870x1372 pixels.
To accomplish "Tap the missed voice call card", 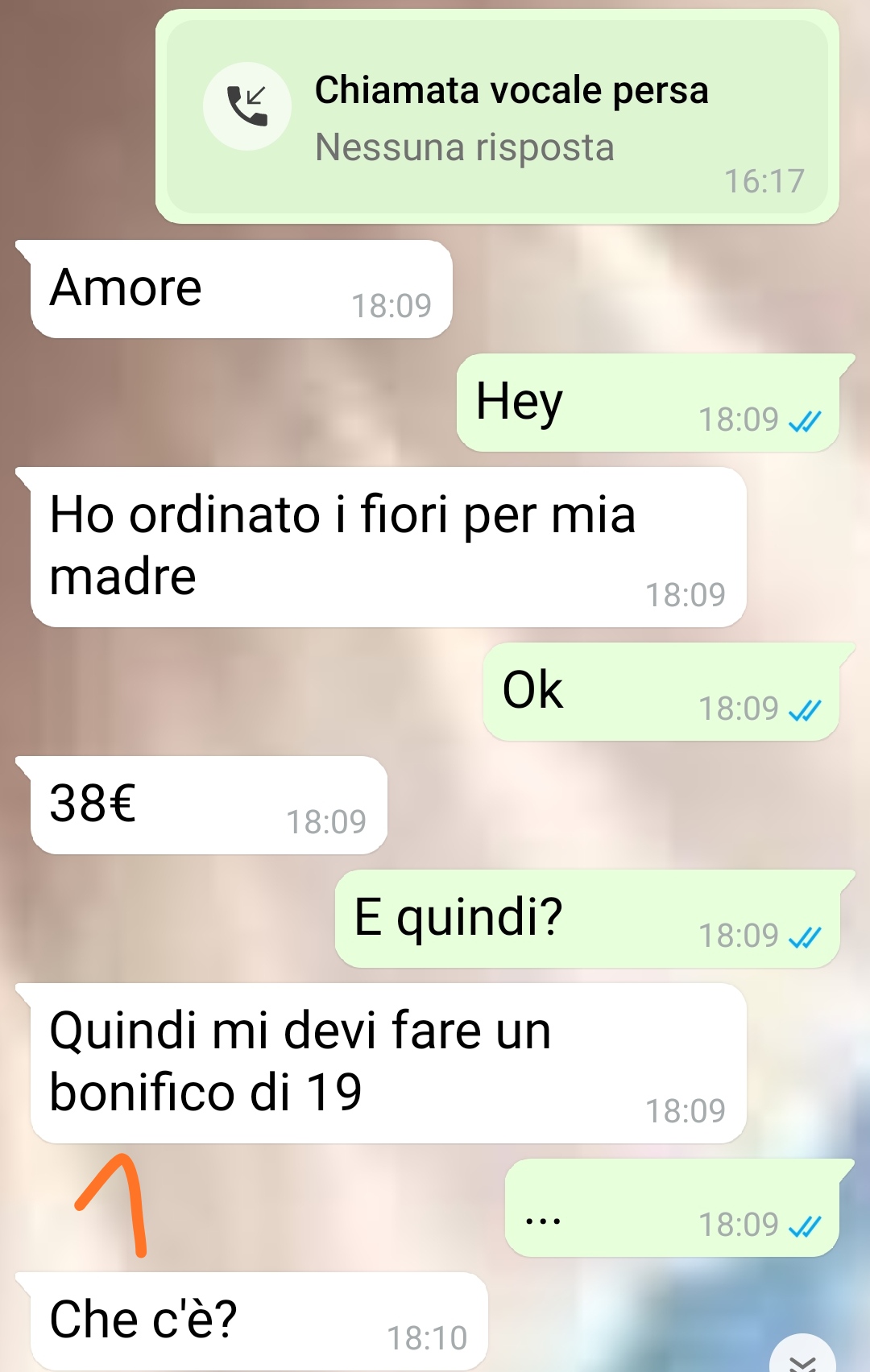I will coord(497,118).
